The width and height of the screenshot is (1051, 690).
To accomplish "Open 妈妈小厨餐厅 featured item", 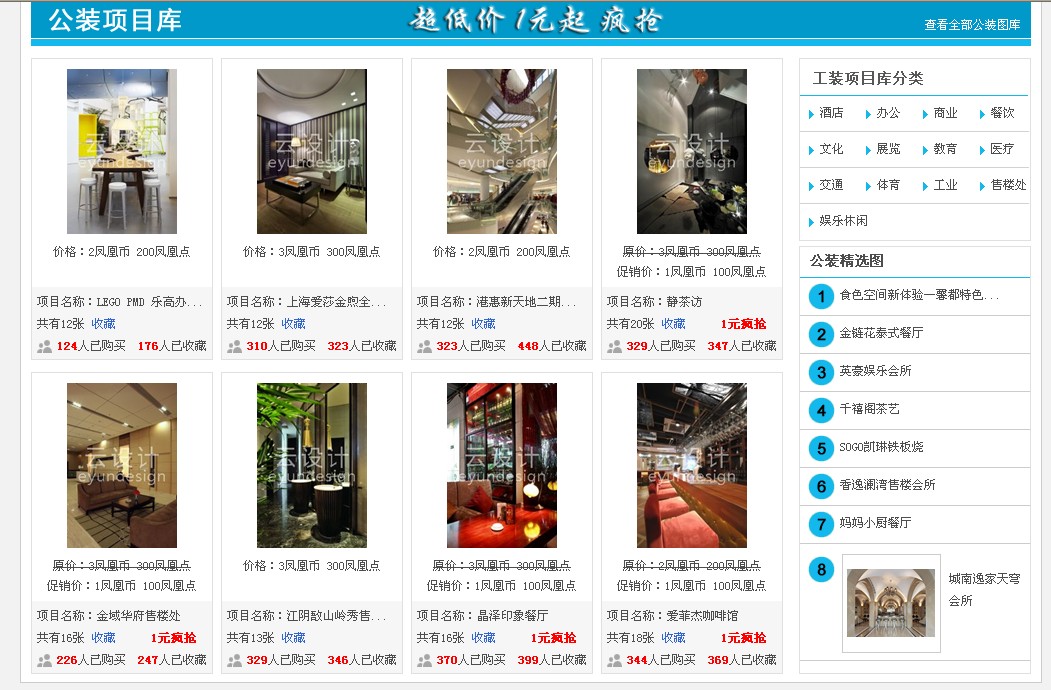I will (x=874, y=523).
